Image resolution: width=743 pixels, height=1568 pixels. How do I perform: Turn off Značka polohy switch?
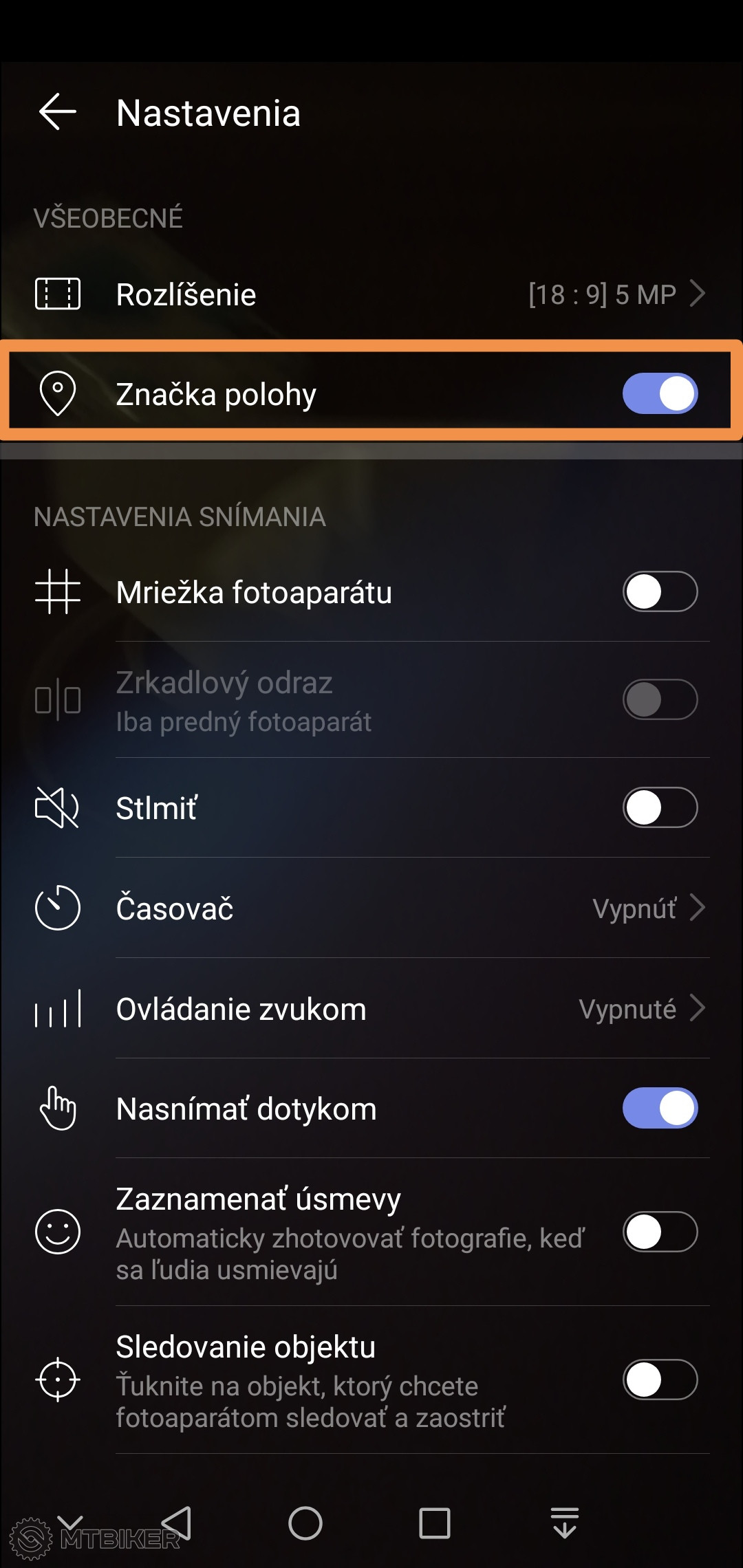coord(660,394)
